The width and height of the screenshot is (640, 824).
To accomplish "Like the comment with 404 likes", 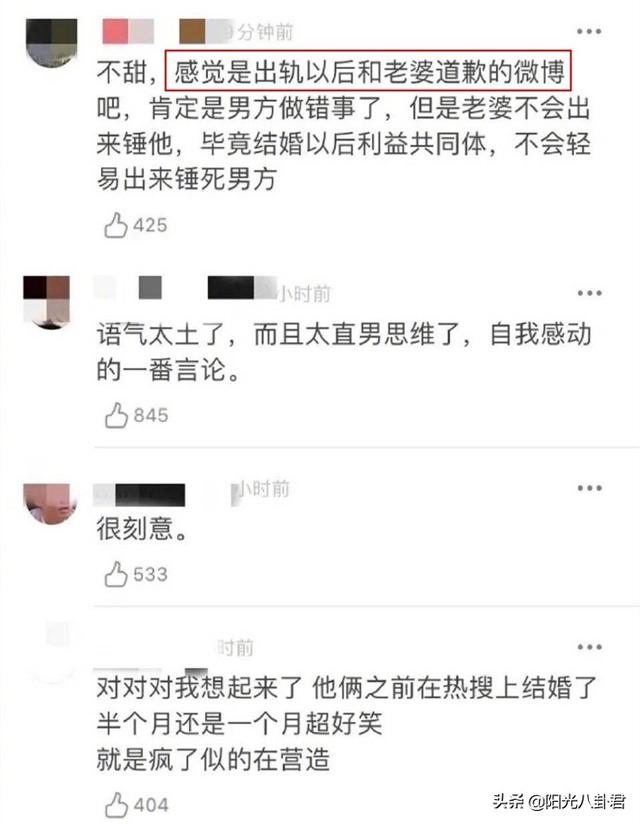I will [117, 803].
